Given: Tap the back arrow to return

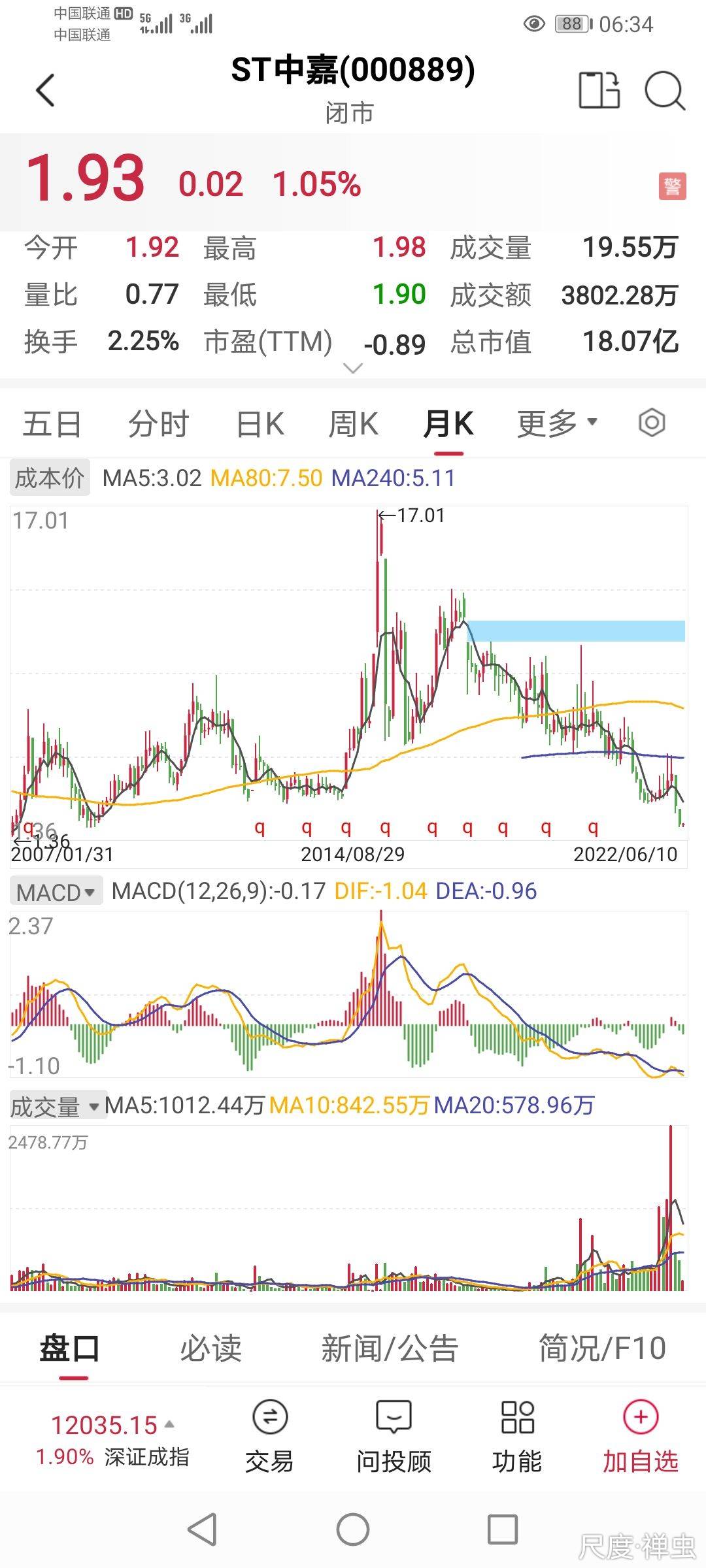Looking at the screenshot, I should (x=43, y=90).
